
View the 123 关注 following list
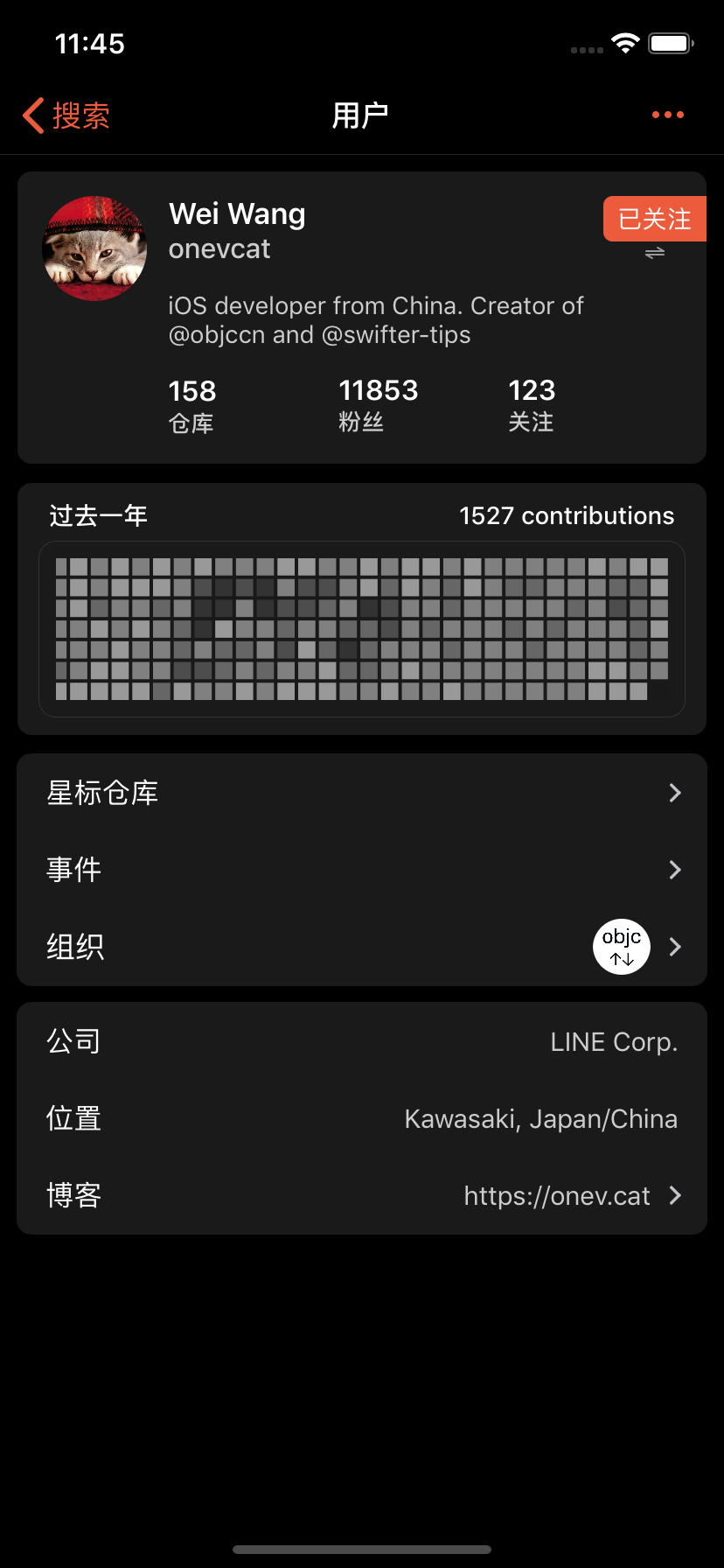532,404
